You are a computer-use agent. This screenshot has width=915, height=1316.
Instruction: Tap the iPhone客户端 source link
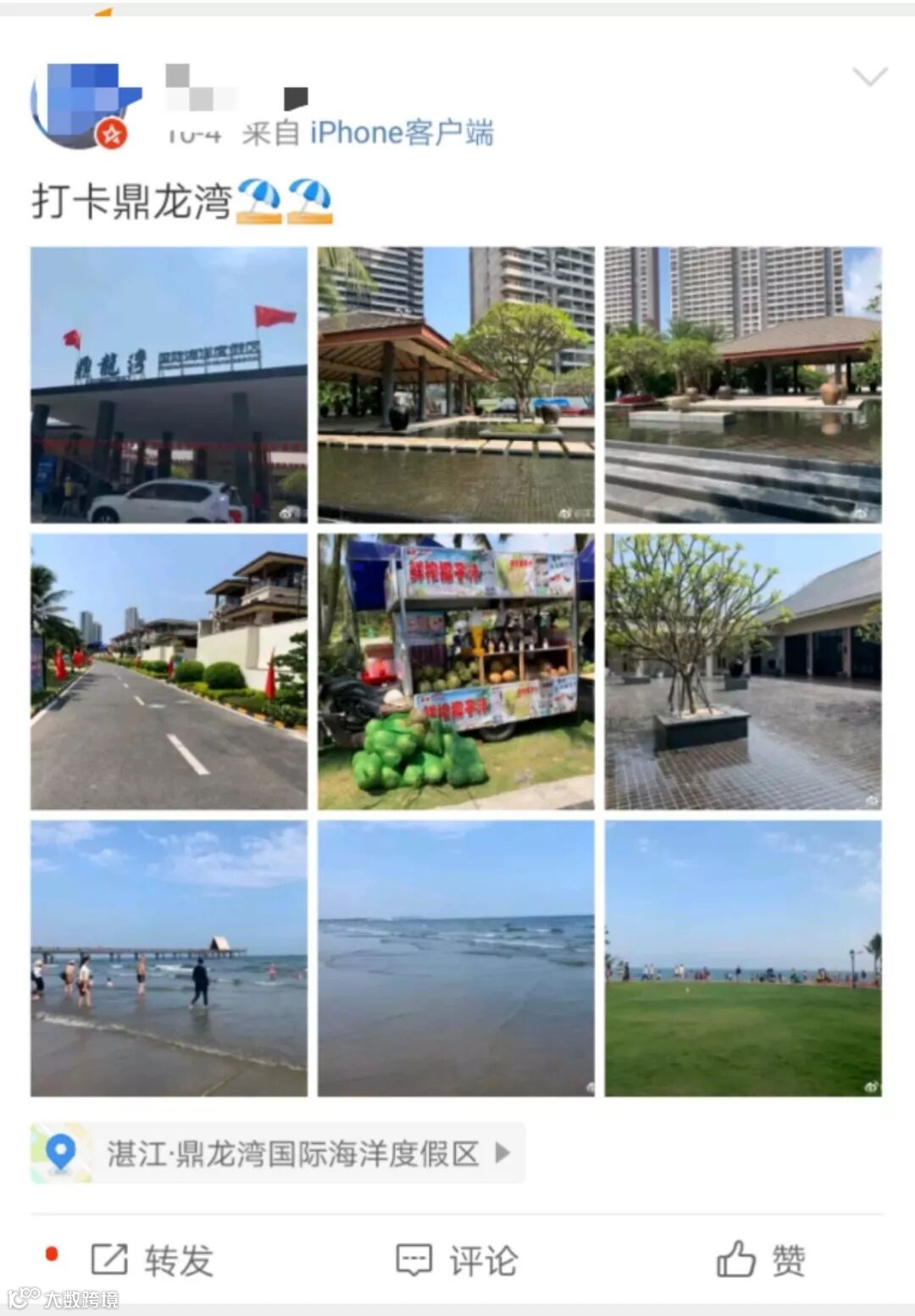(x=402, y=133)
